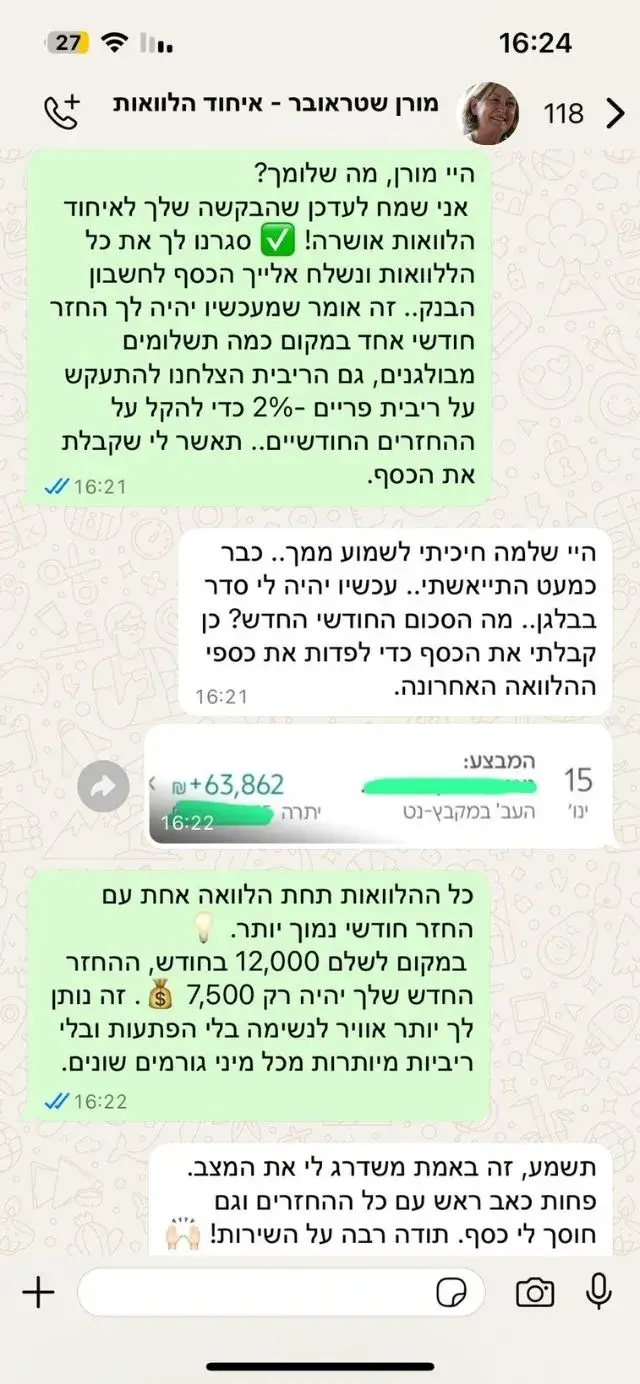The width and height of the screenshot is (640, 1384).
Task: Record a voice message with microphone
Action: pos(598,1292)
